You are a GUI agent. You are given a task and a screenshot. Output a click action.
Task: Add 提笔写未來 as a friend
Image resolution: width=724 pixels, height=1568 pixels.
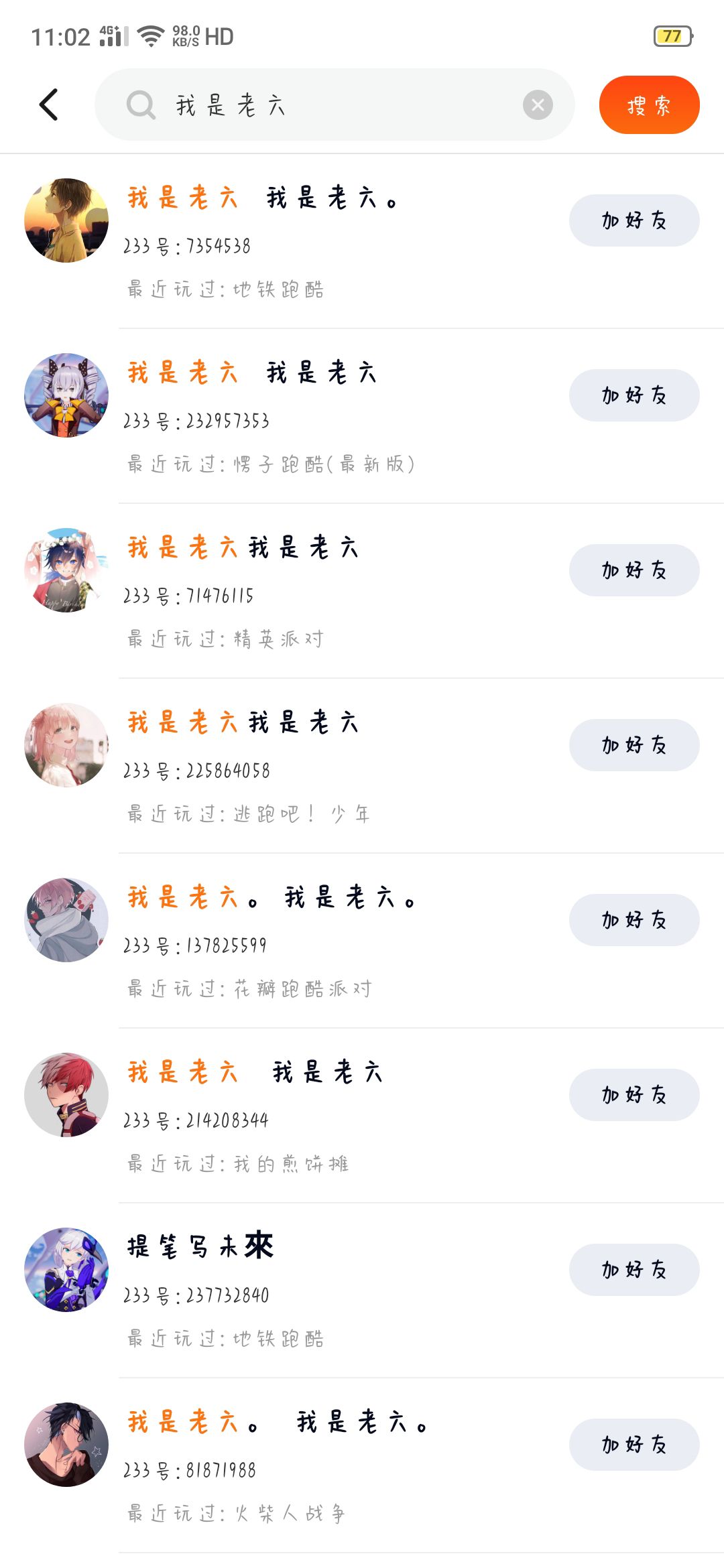(x=633, y=1270)
